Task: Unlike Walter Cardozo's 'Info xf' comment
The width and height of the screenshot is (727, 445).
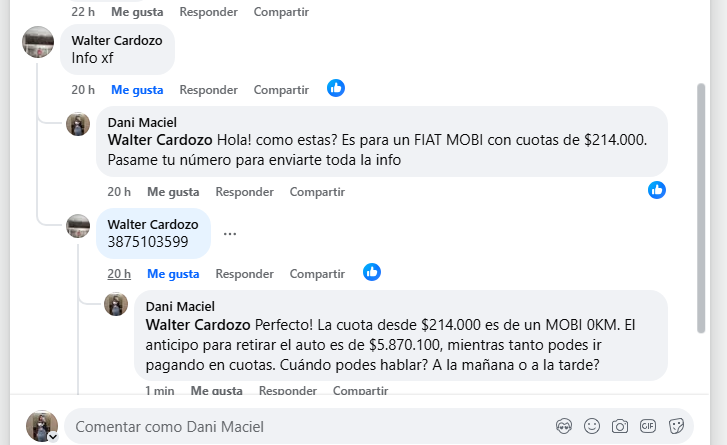Action: click(137, 89)
